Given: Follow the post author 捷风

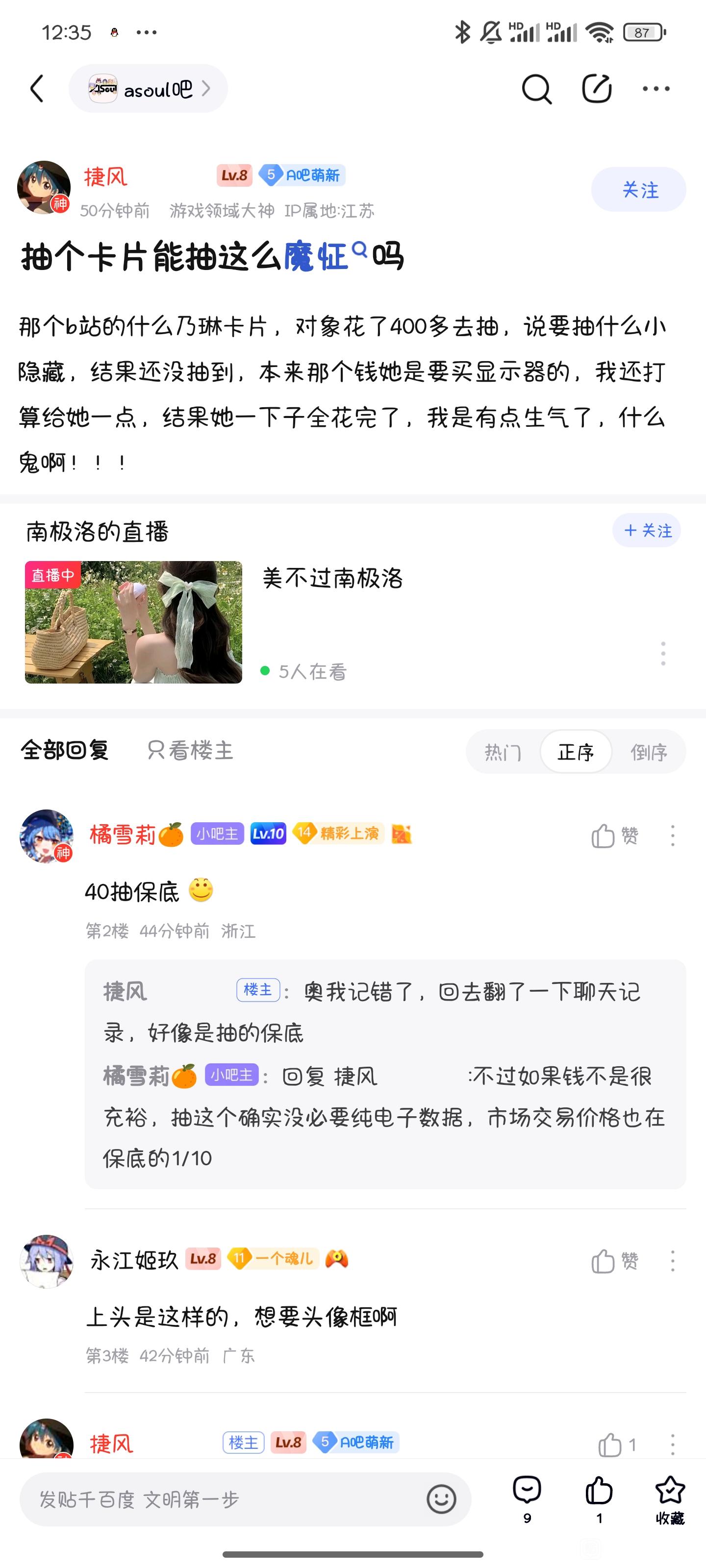Looking at the screenshot, I should point(638,190).
